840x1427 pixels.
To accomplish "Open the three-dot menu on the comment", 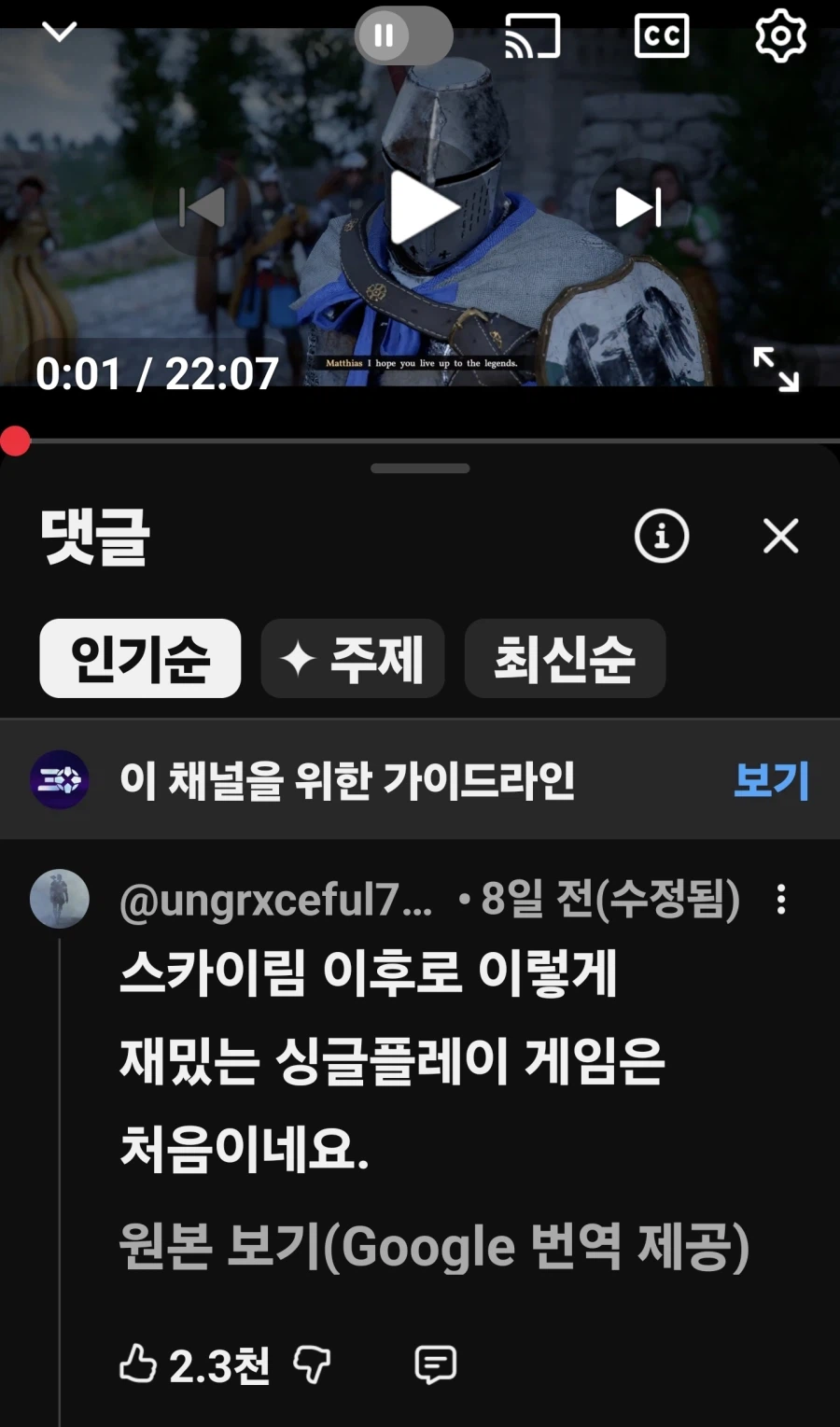I will point(780,899).
